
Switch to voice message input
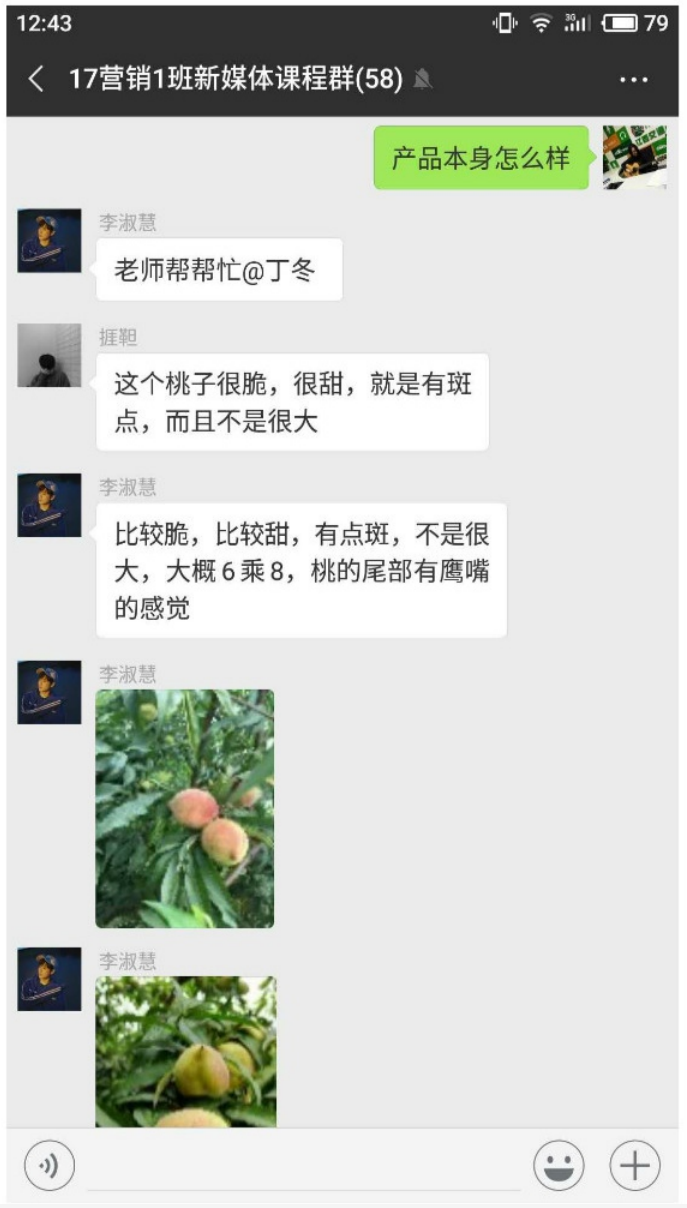coord(50,1165)
